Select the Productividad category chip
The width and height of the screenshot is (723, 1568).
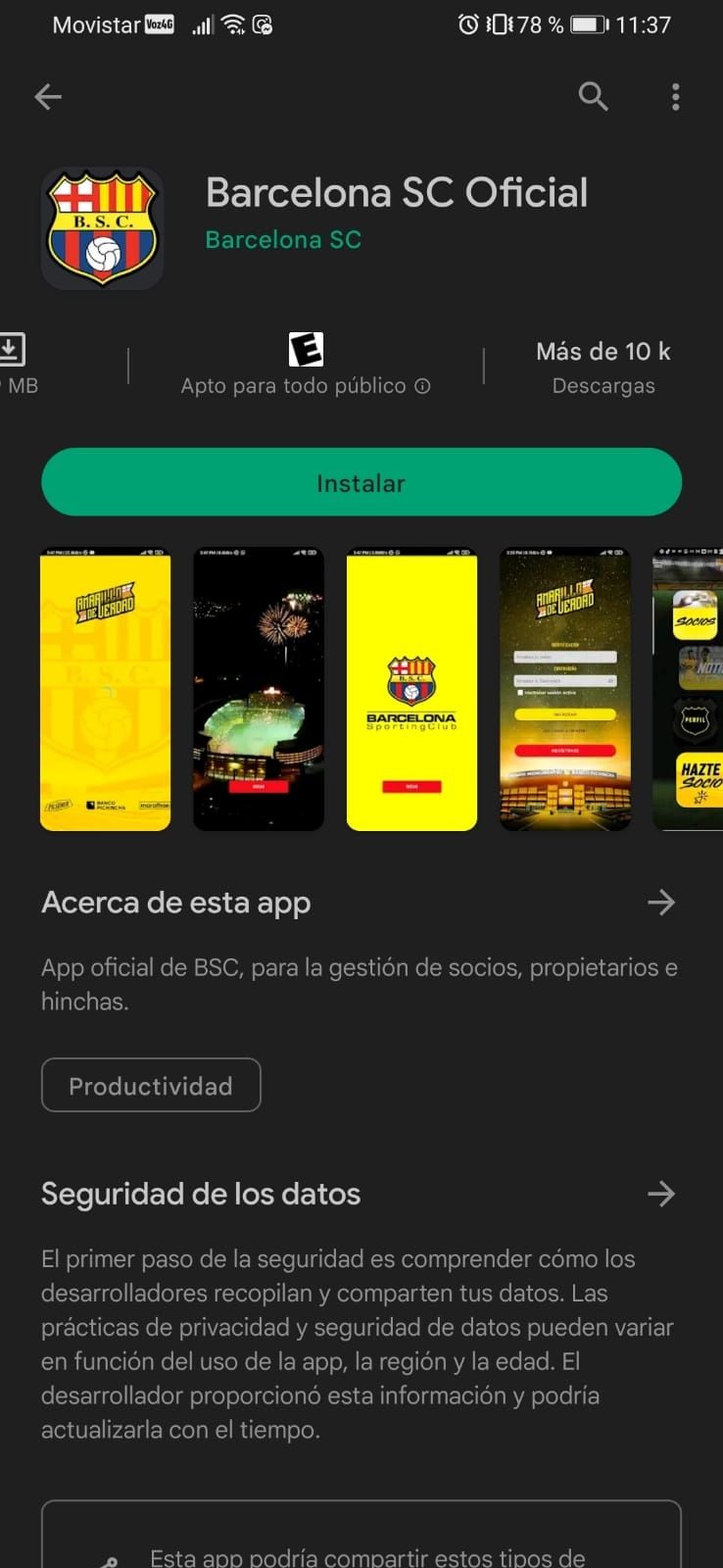point(151,1086)
